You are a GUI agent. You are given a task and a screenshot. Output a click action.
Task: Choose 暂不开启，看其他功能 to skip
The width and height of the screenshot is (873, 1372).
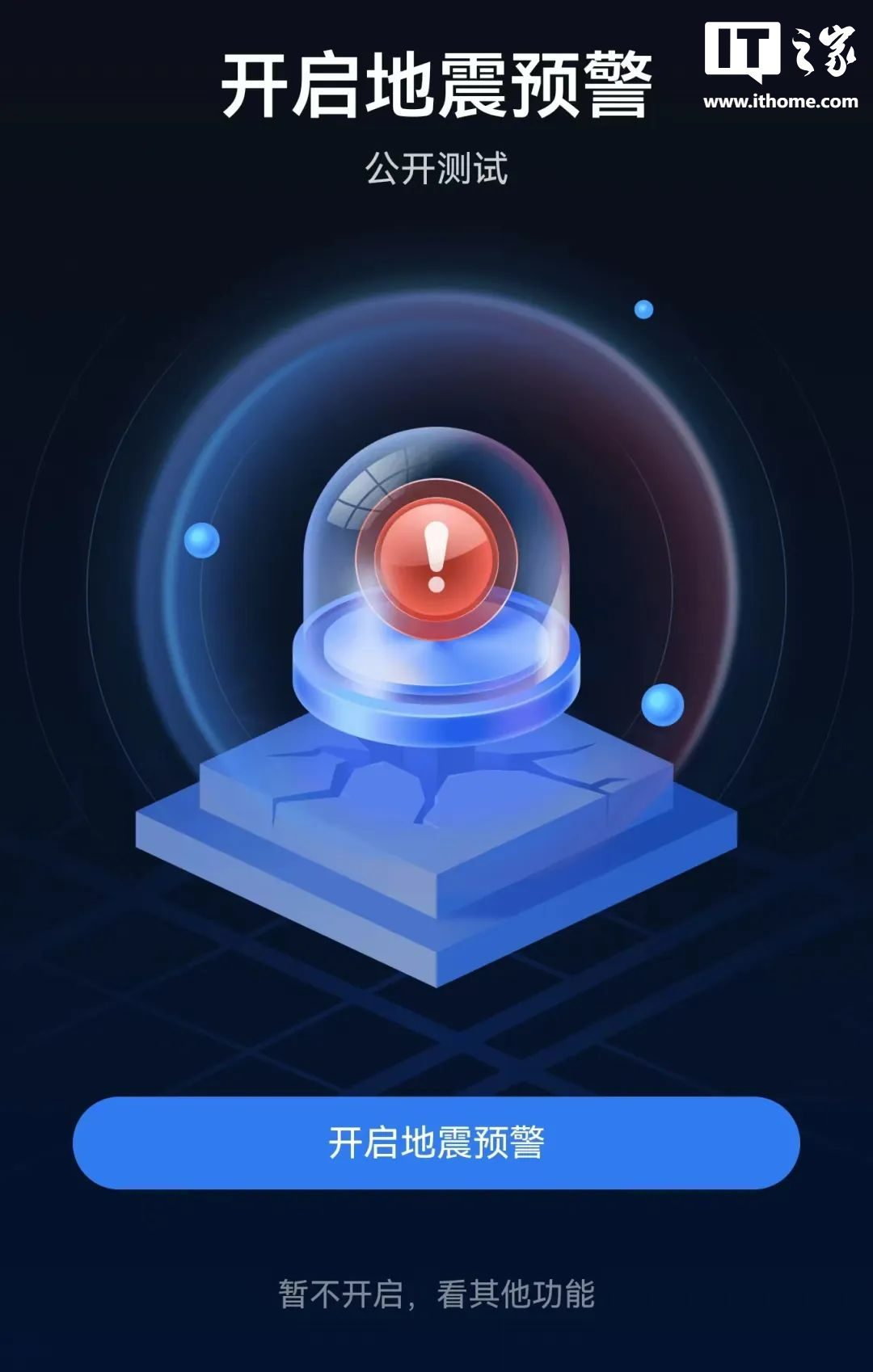436,1294
